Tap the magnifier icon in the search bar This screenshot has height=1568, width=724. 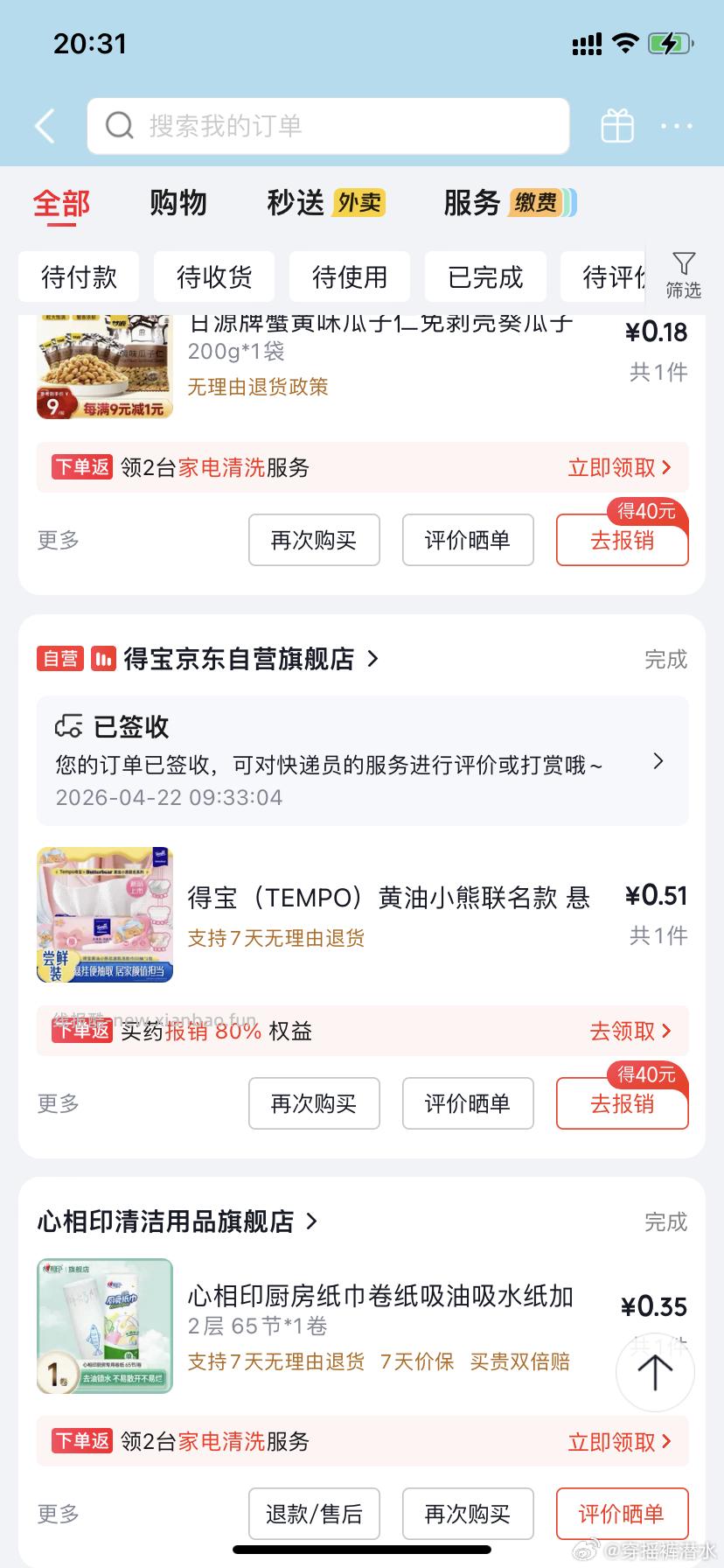click(120, 125)
